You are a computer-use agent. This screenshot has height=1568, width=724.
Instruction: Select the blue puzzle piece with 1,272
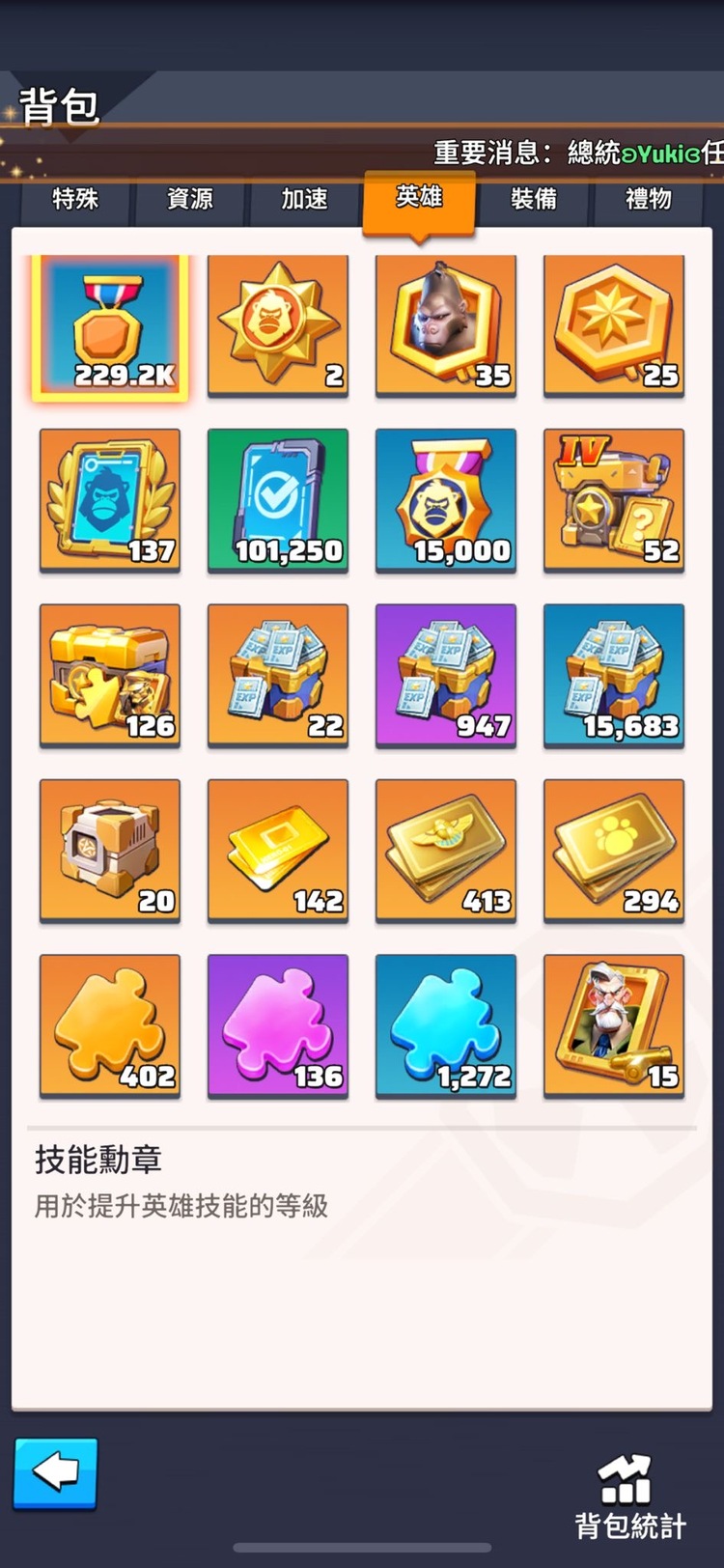point(446,1025)
